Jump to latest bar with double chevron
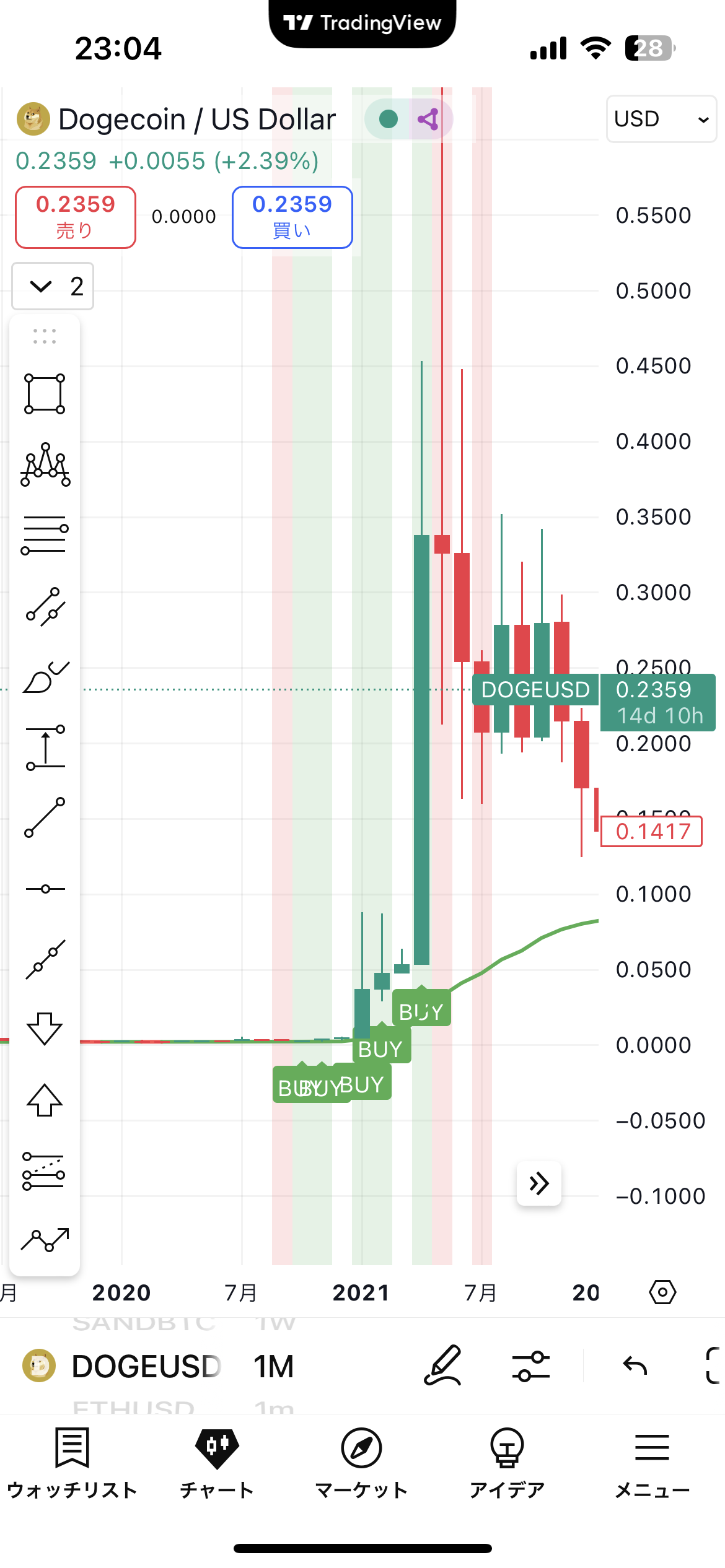This screenshot has height=1568, width=725. tap(538, 1183)
